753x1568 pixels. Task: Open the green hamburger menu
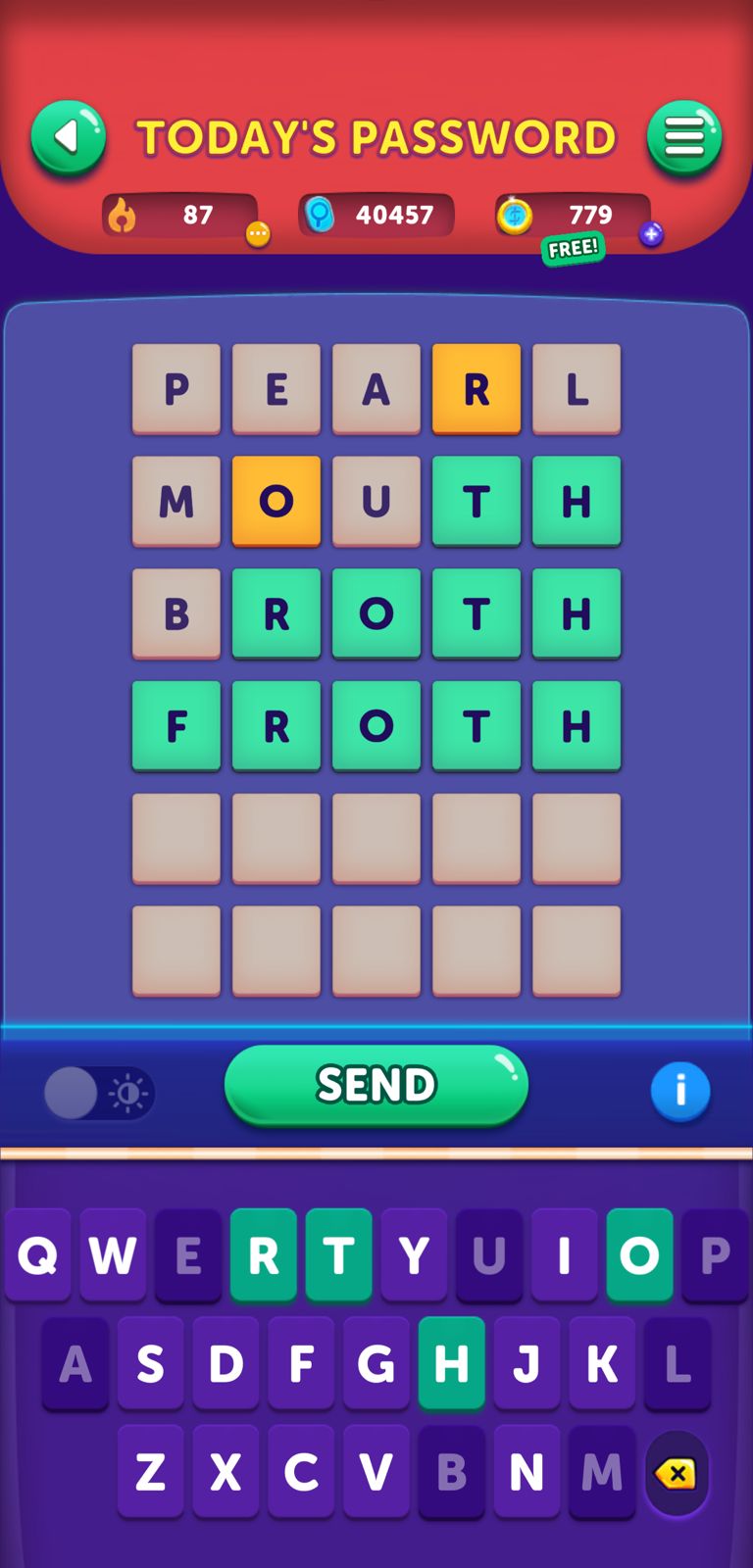click(x=684, y=138)
